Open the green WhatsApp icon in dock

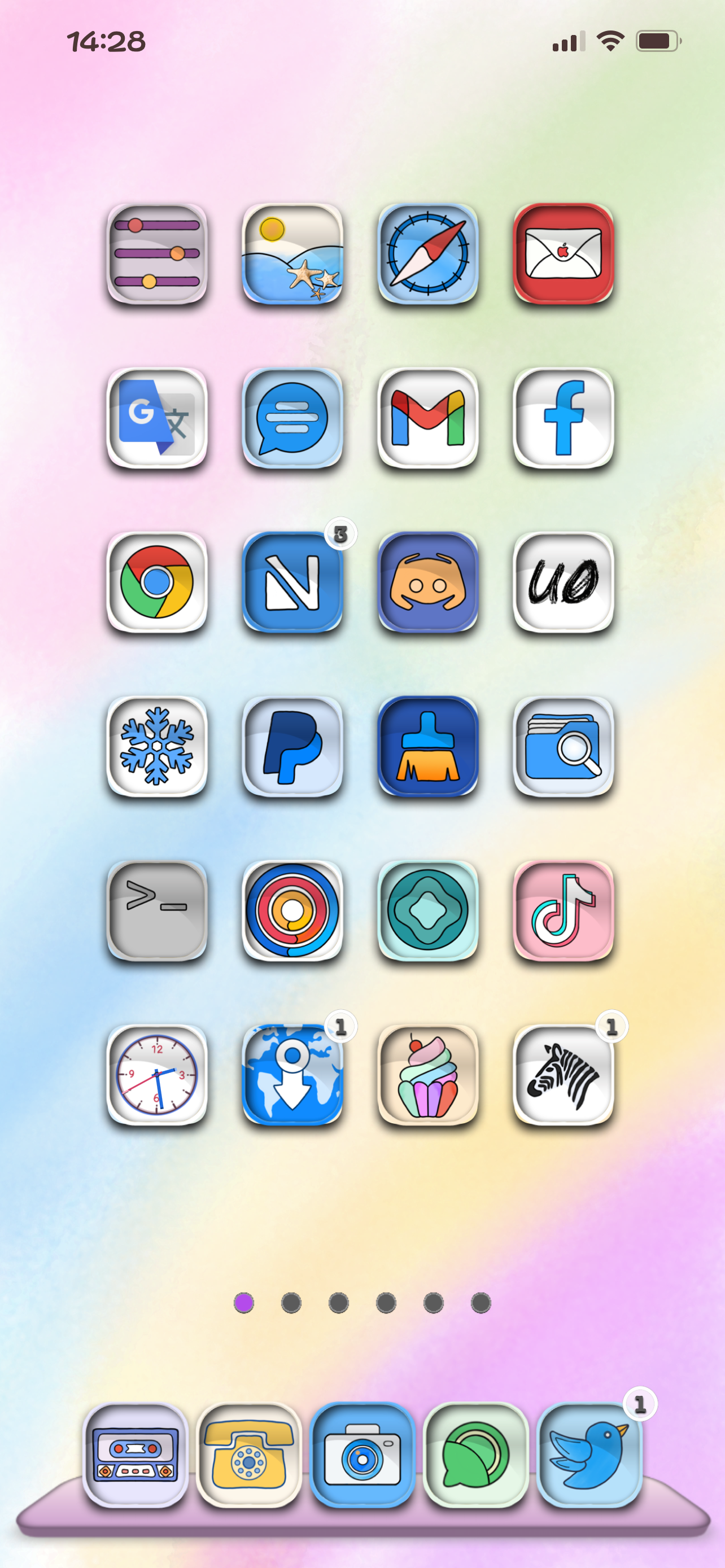click(x=475, y=1456)
